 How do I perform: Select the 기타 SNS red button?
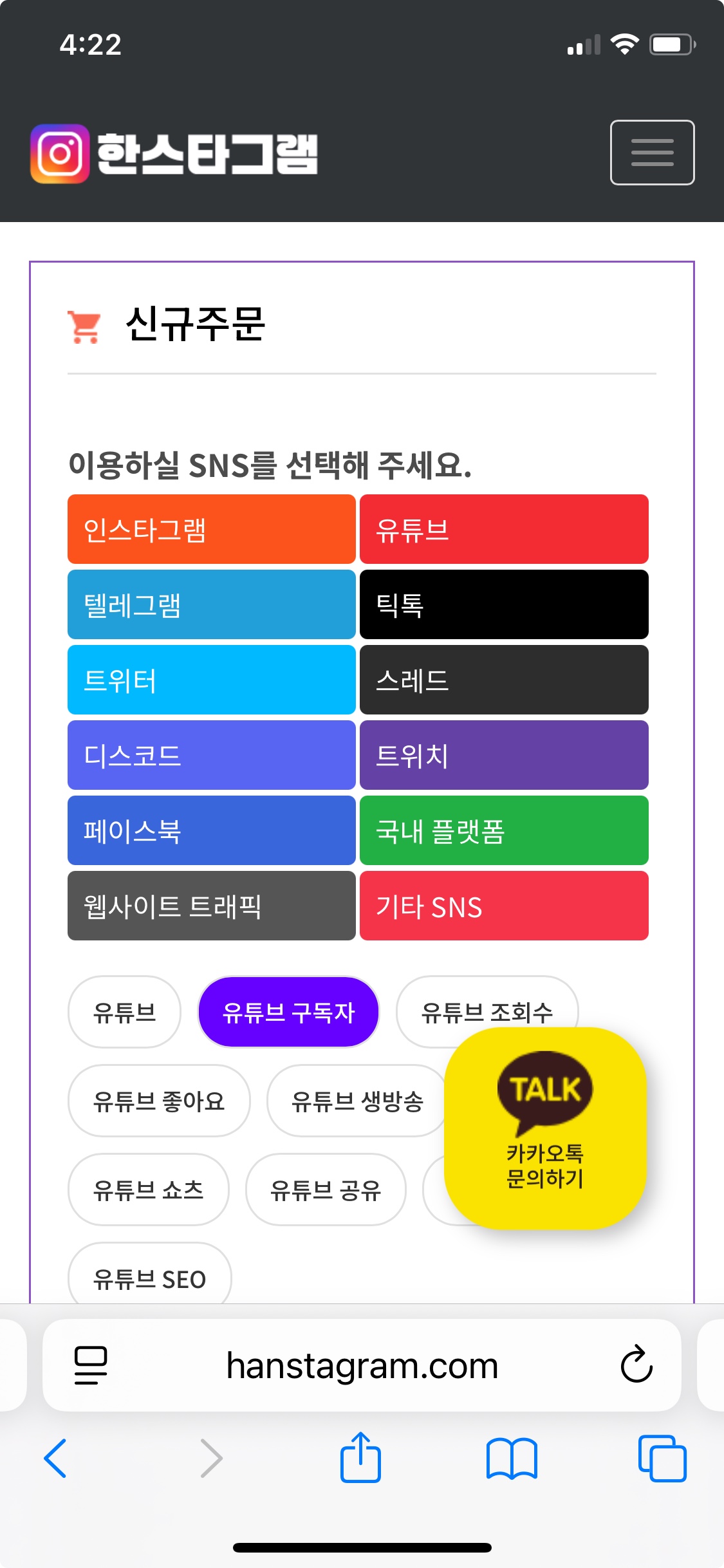pos(504,906)
